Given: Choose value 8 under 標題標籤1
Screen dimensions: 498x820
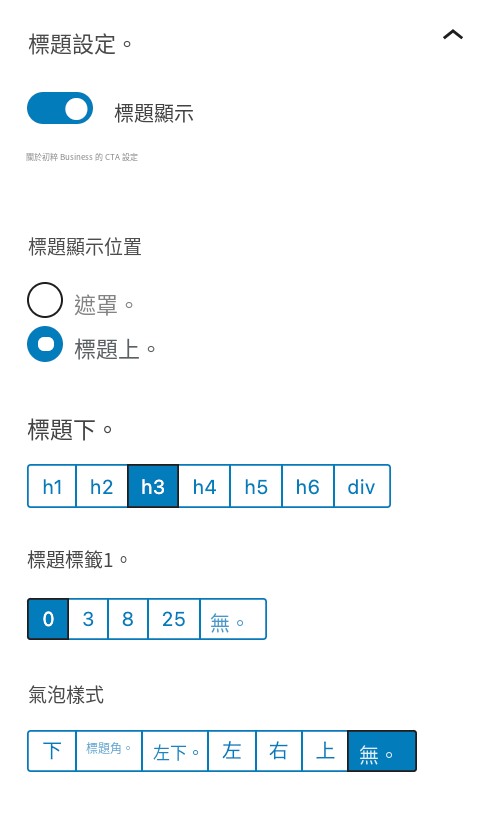Looking at the screenshot, I should click(x=128, y=619).
